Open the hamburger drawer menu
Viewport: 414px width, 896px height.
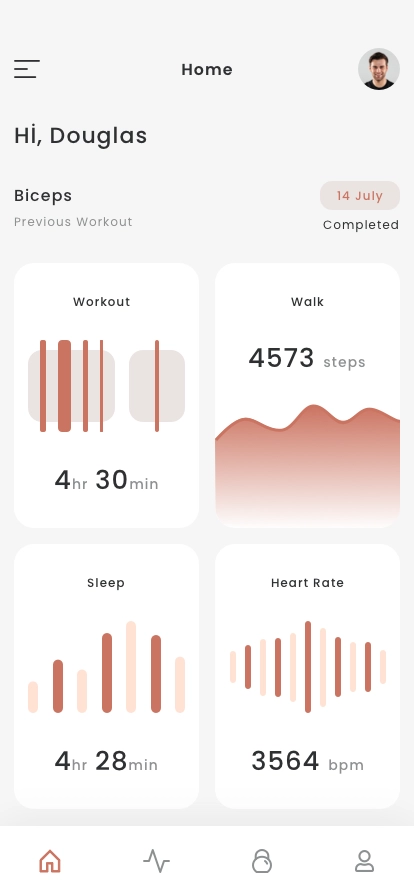point(27,69)
